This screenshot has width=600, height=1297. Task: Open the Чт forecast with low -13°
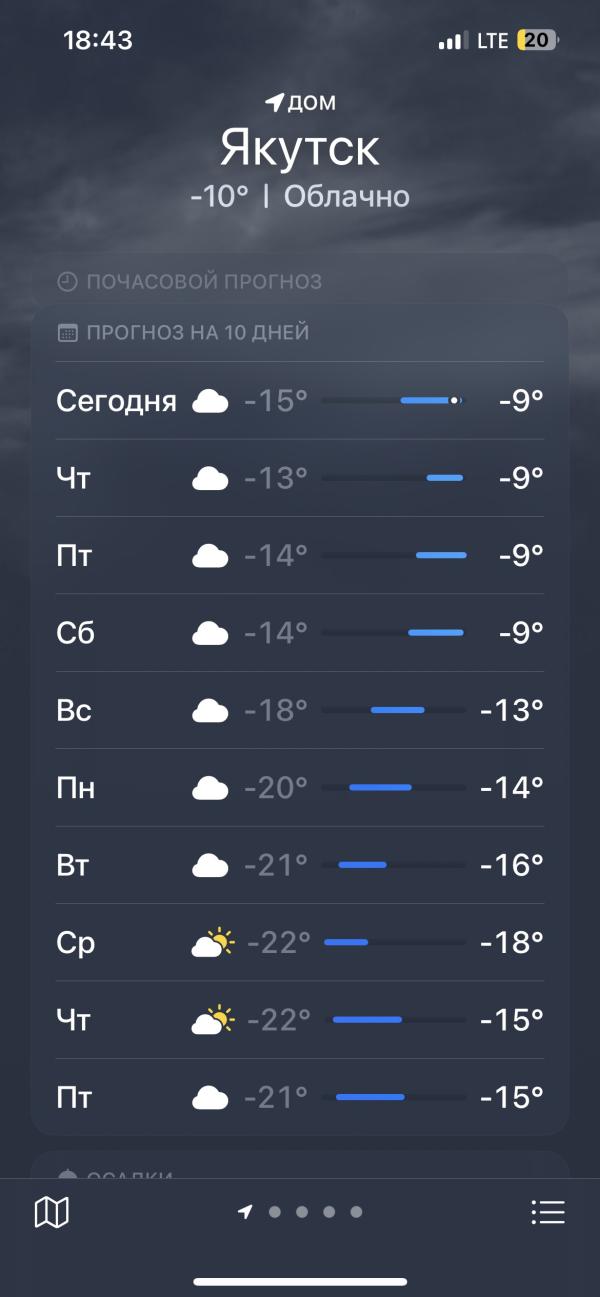300,478
